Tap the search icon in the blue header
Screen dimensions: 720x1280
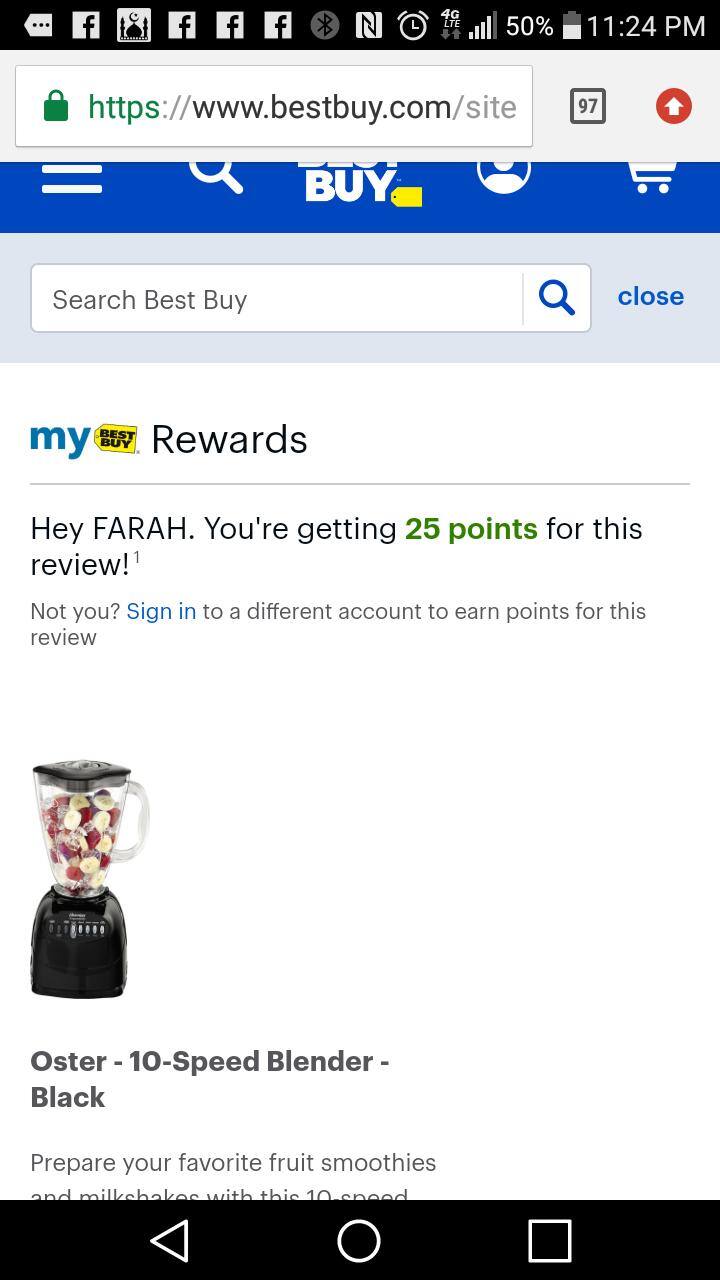click(x=214, y=173)
